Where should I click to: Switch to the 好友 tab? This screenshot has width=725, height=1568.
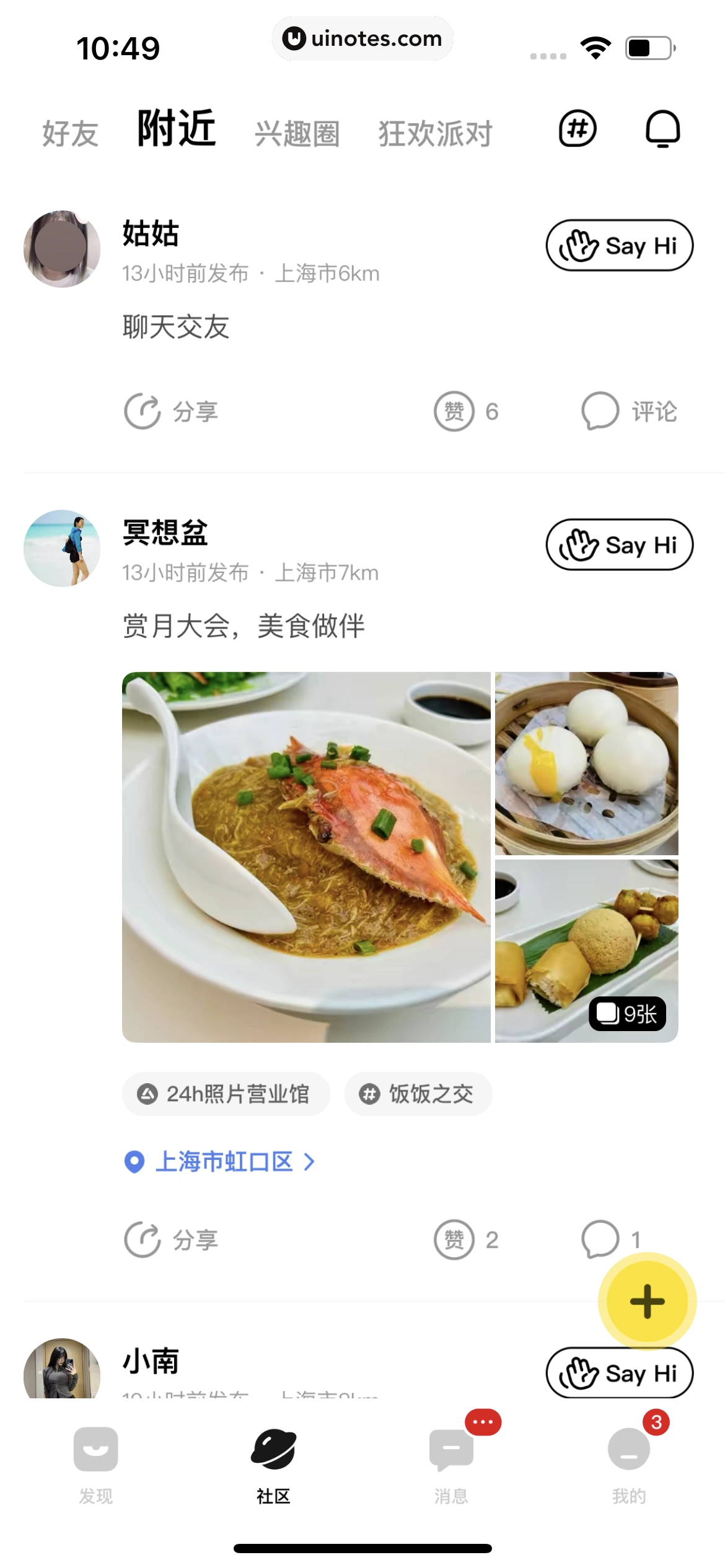tap(70, 133)
